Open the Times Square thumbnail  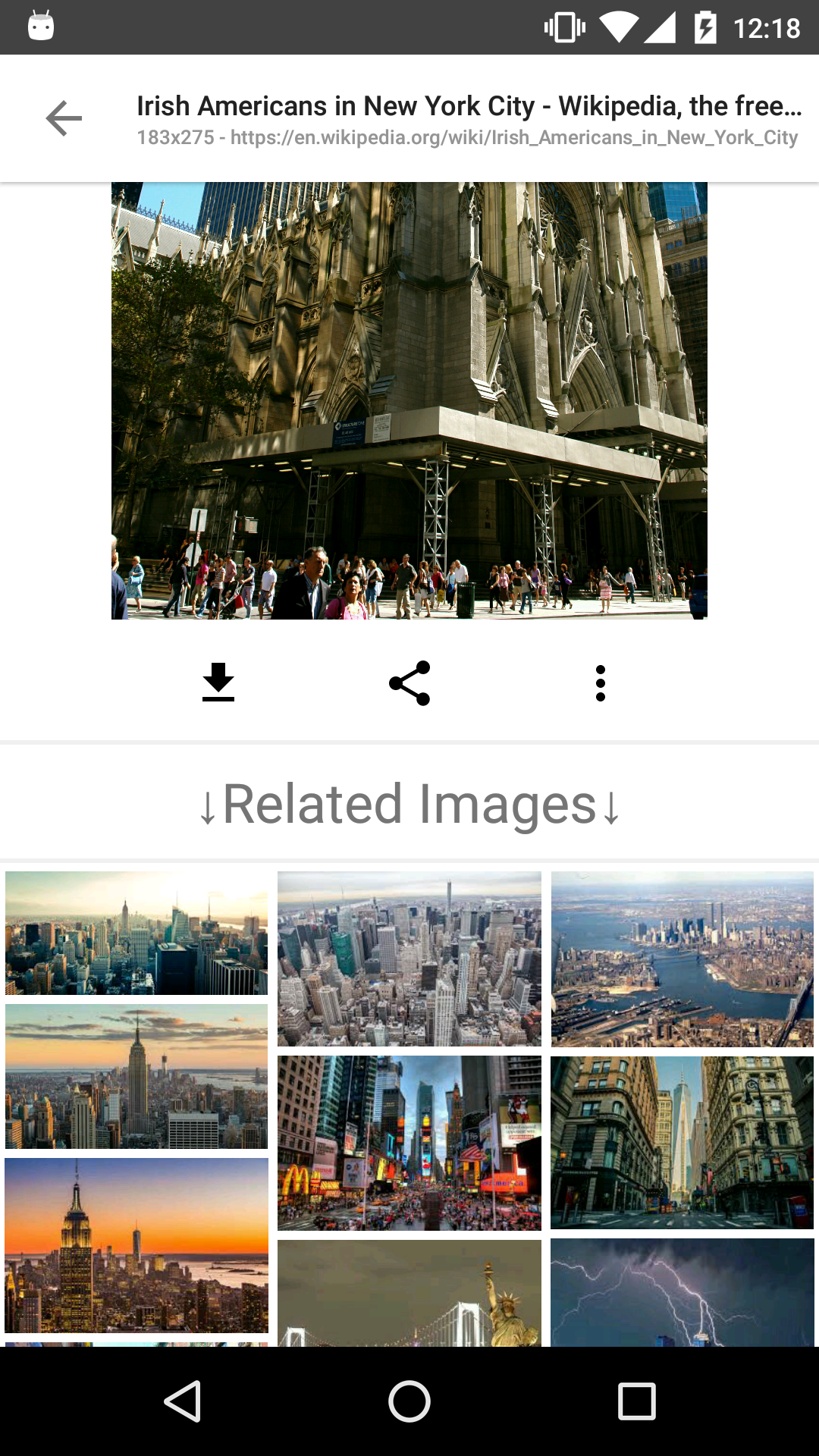pos(409,1142)
